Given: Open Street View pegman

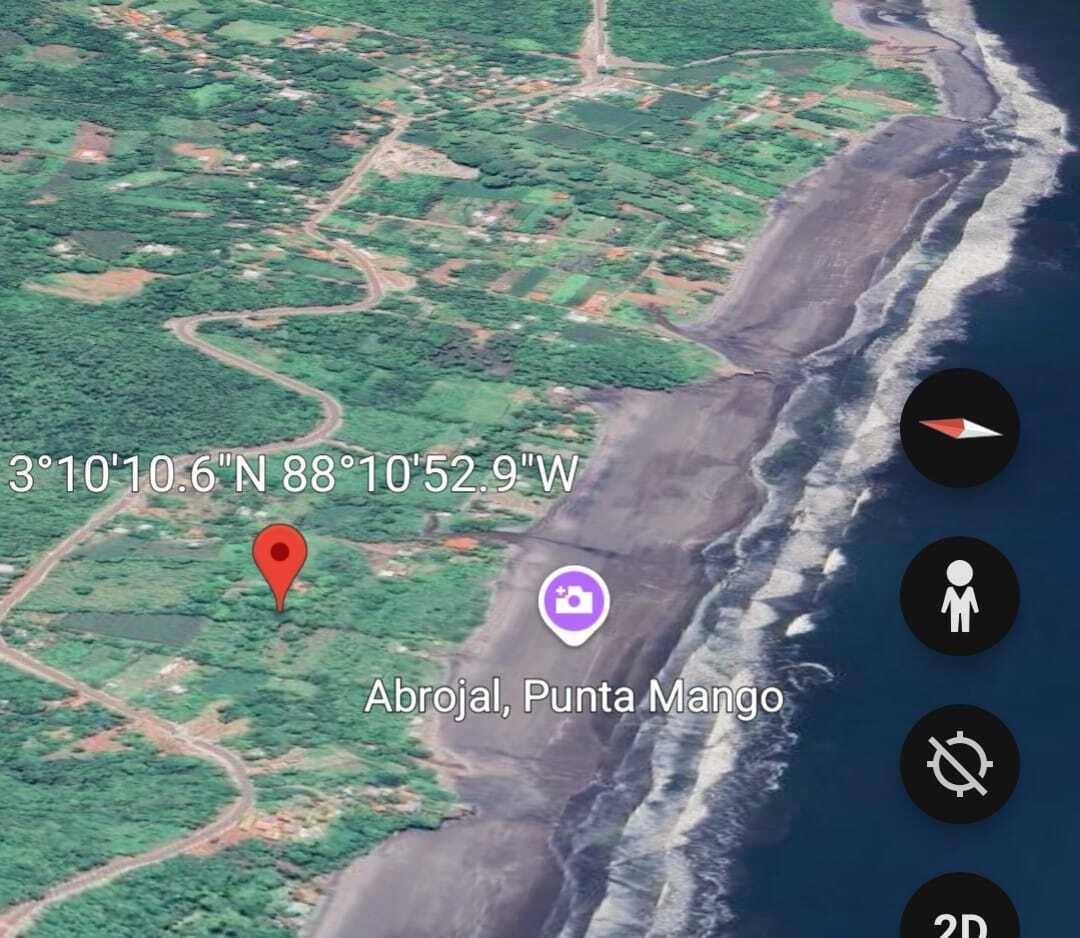Looking at the screenshot, I should pos(959,596).
